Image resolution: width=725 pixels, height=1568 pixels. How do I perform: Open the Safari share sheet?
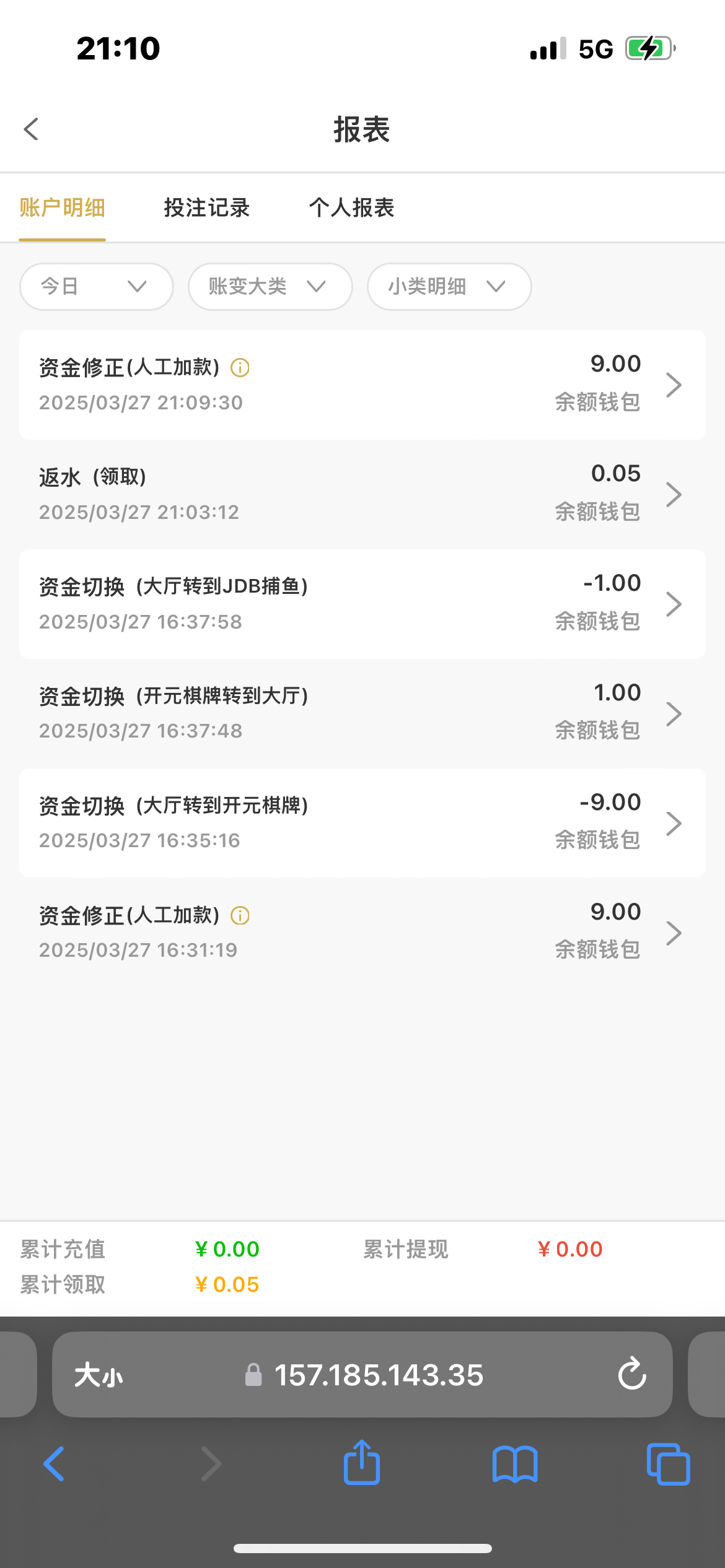pos(362,1462)
